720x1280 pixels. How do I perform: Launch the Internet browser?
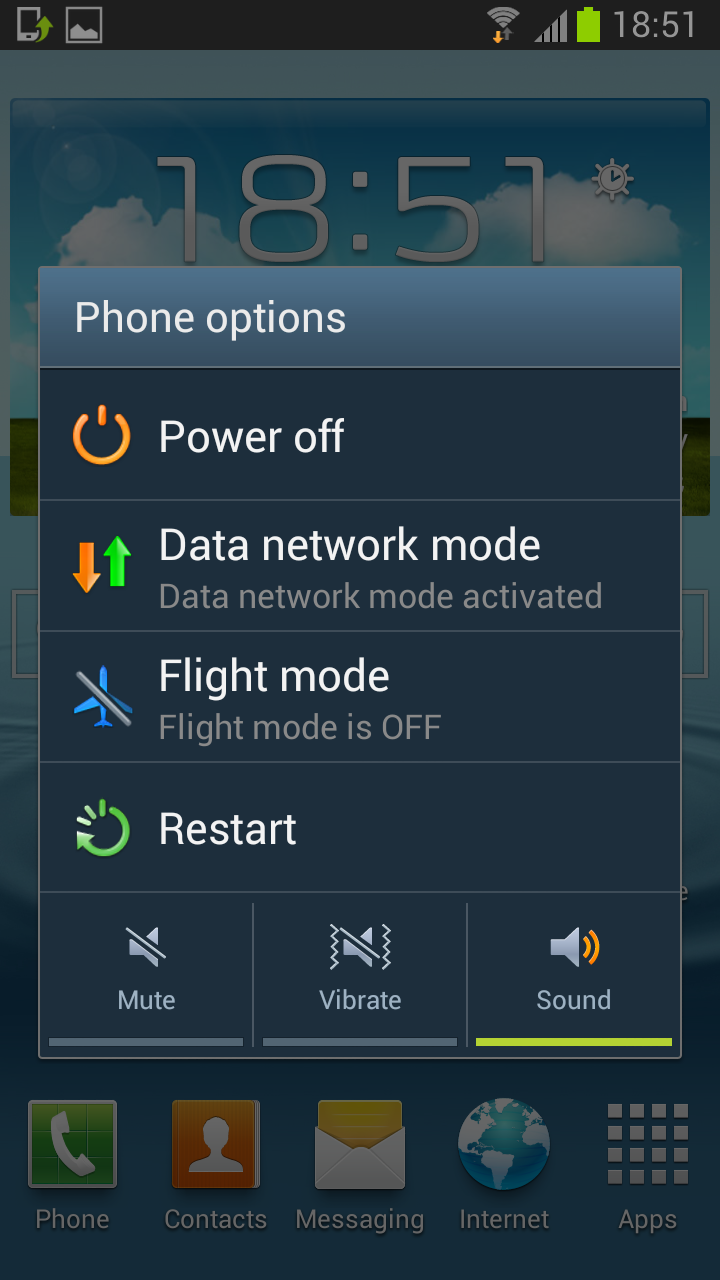[x=504, y=1160]
